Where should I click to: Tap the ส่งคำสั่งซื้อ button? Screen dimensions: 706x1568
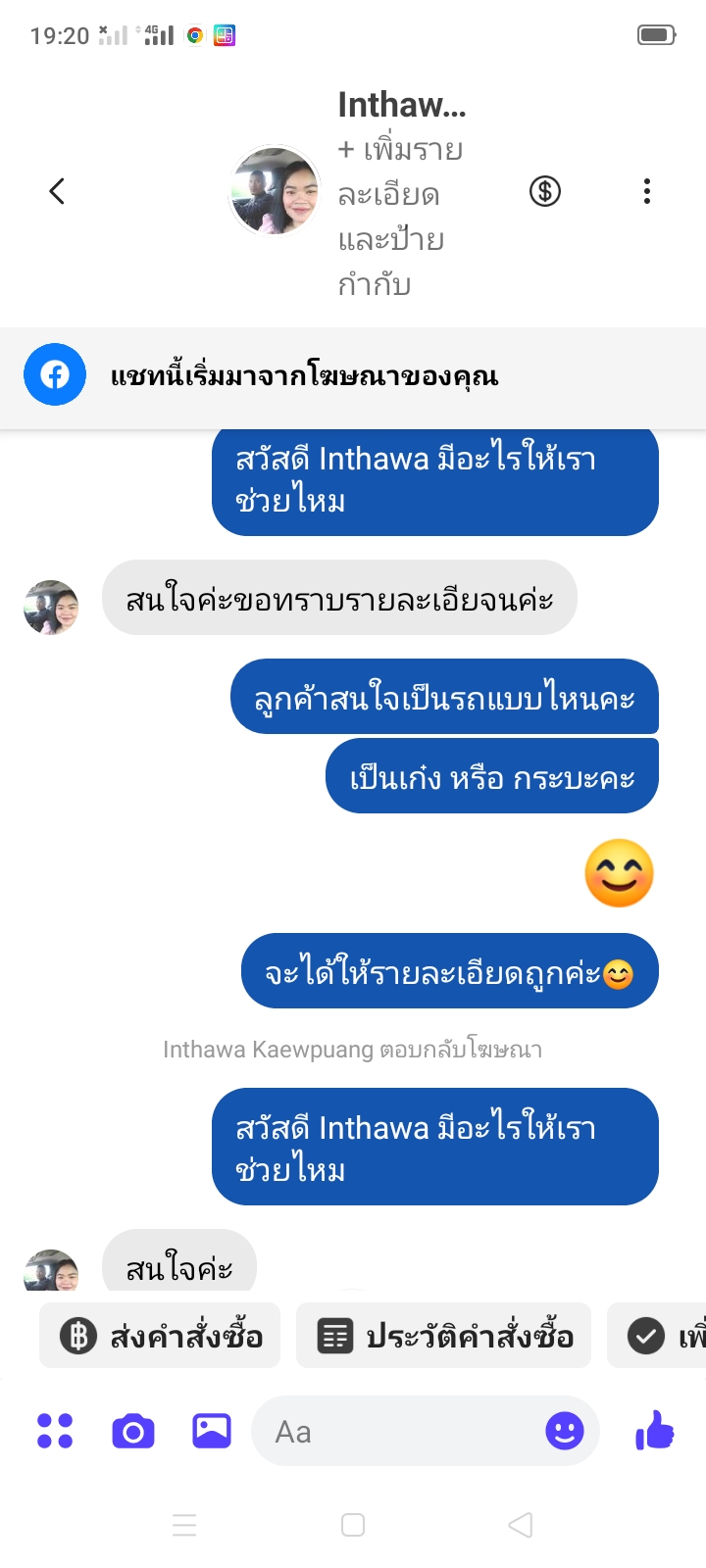161,1336
